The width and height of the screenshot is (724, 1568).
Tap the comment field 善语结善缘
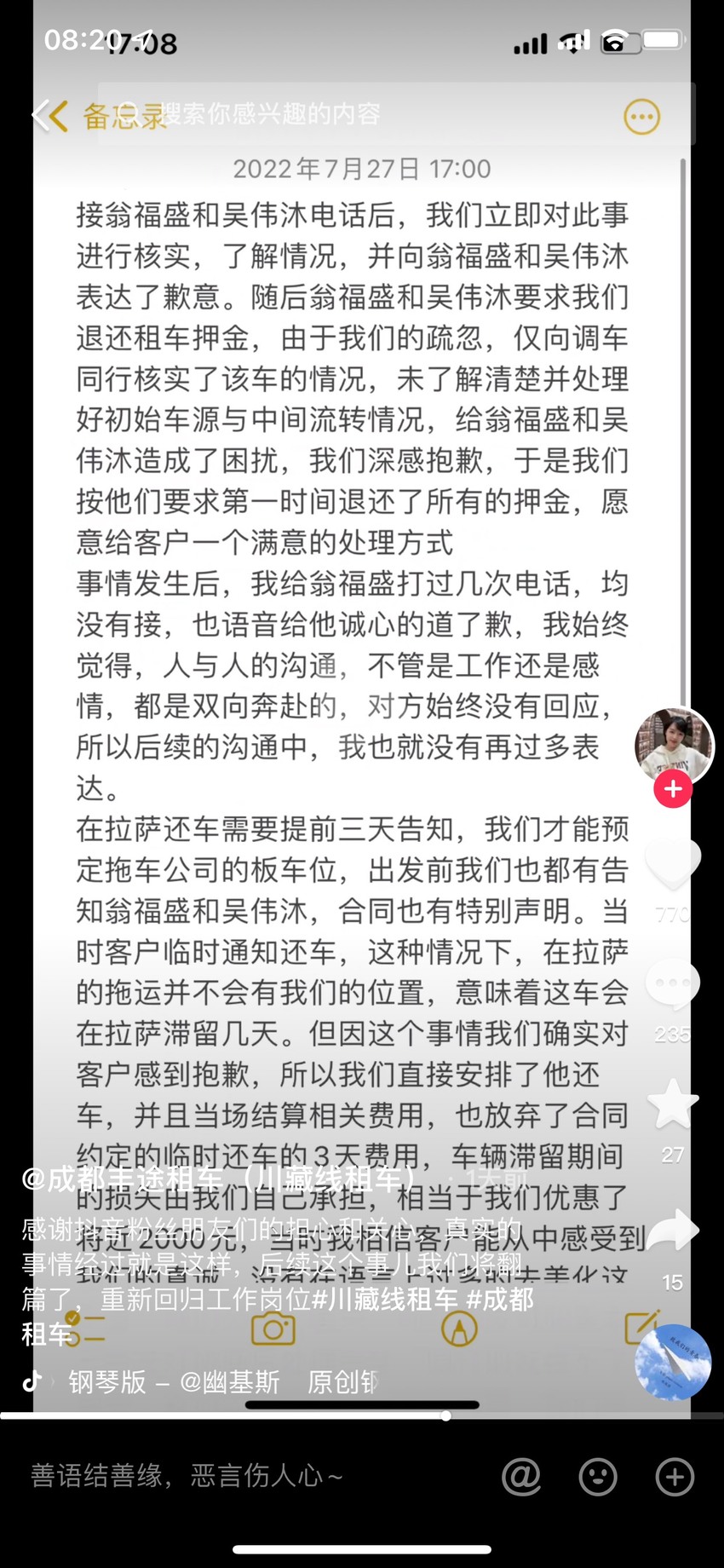187,1476
